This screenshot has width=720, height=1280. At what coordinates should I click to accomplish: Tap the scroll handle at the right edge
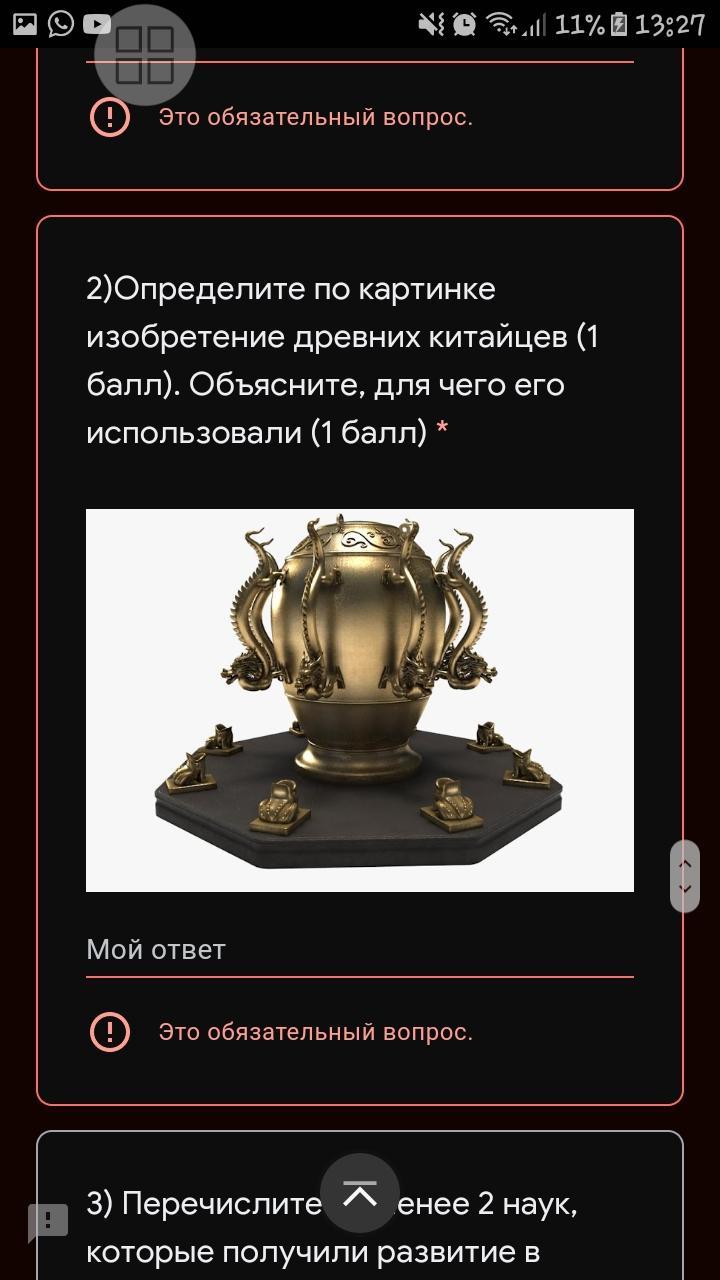pos(685,876)
